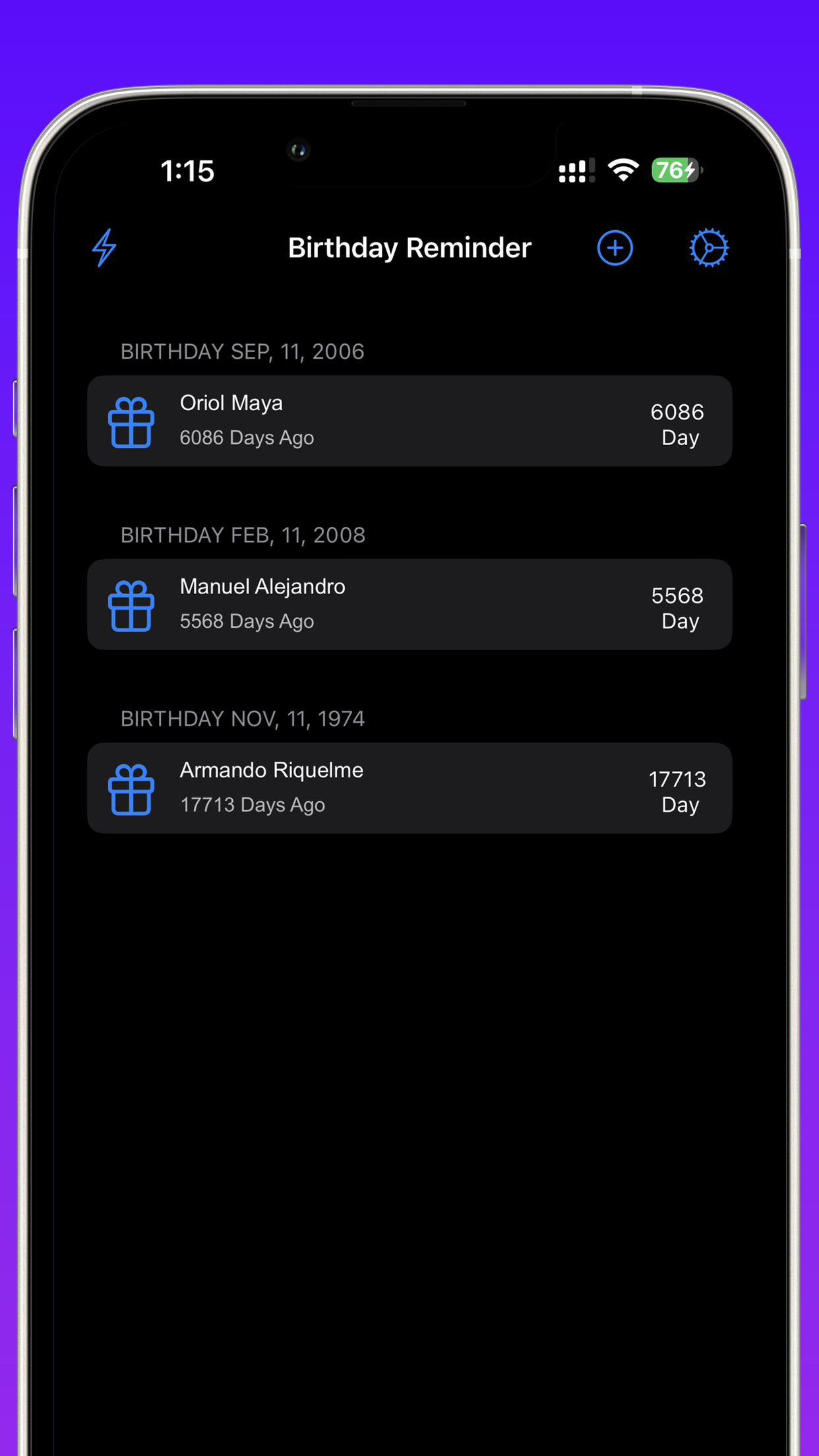Tap the lightning bolt icon top left
The width and height of the screenshot is (819, 1456).
(104, 248)
